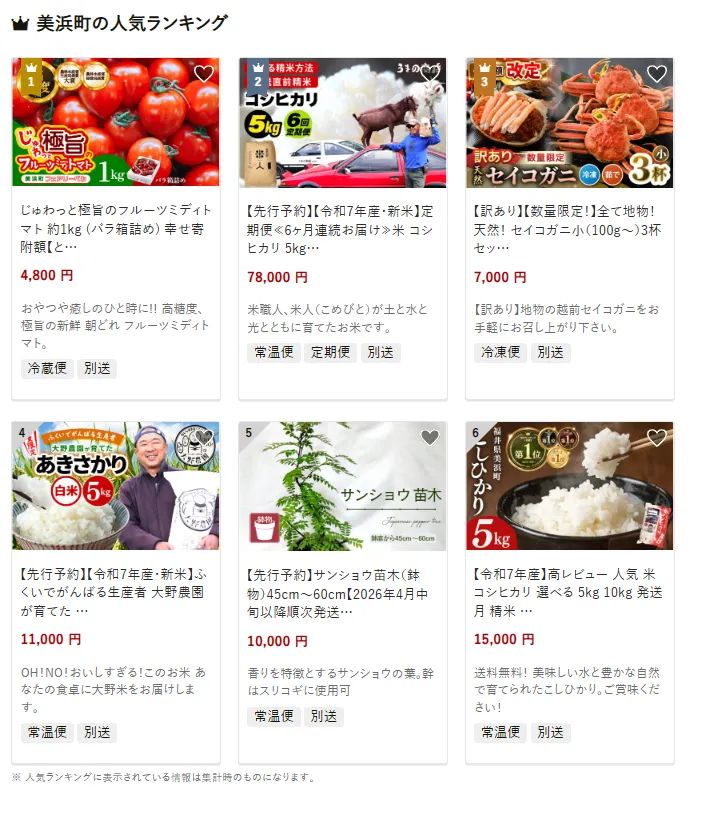Open the フルーツミディトマト 約1kg product card
711x817 pixels.
coord(115,228)
